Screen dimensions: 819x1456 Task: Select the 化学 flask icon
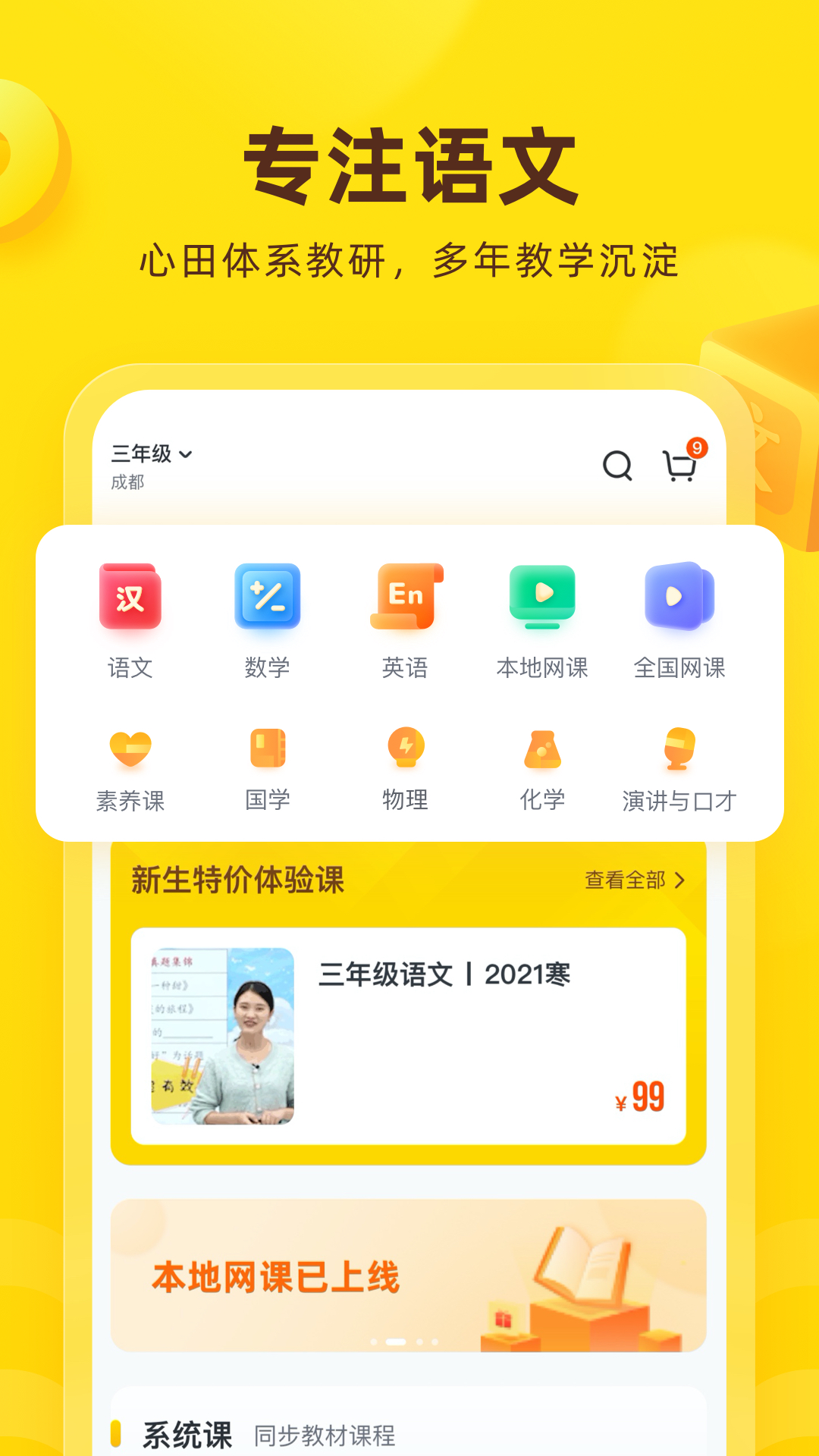coord(541,751)
